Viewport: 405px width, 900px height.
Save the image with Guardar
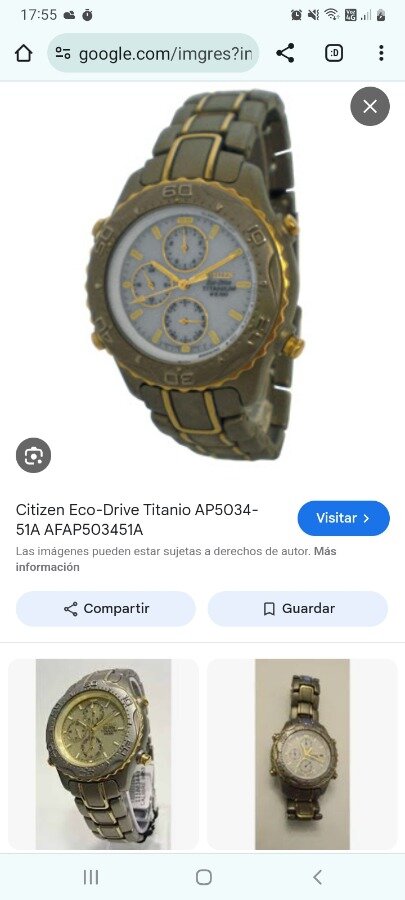pyautogui.click(x=298, y=608)
